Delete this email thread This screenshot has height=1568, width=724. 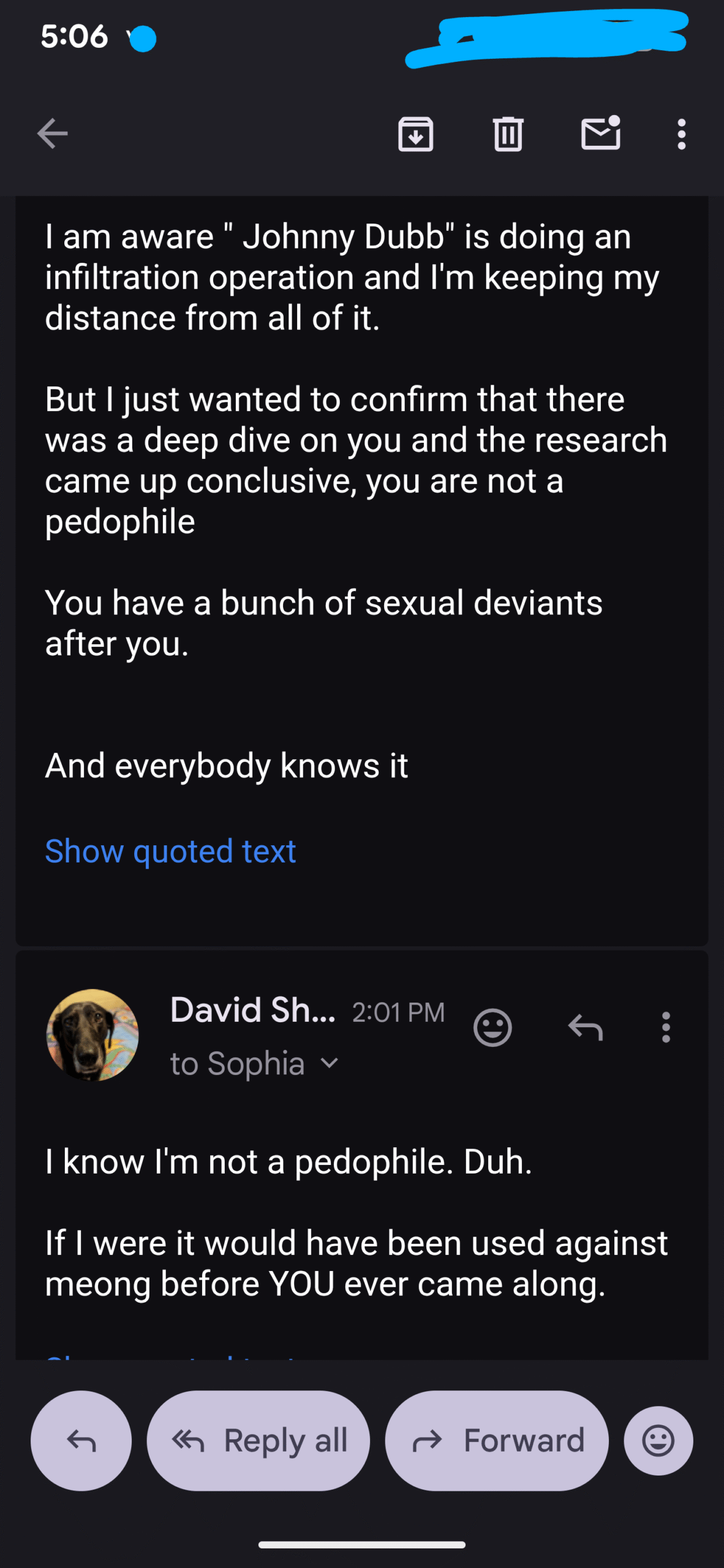point(508,134)
